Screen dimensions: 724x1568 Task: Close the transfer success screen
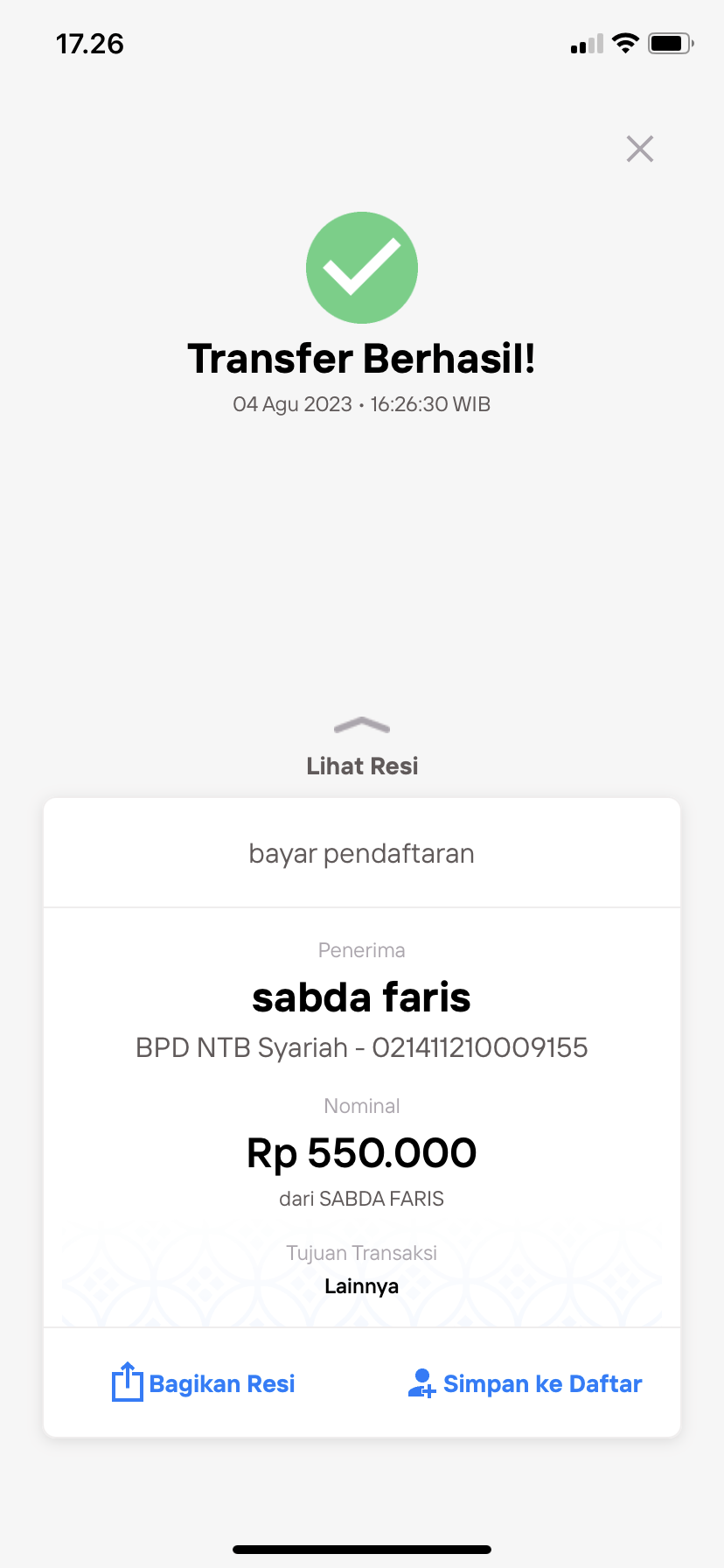pos(640,149)
